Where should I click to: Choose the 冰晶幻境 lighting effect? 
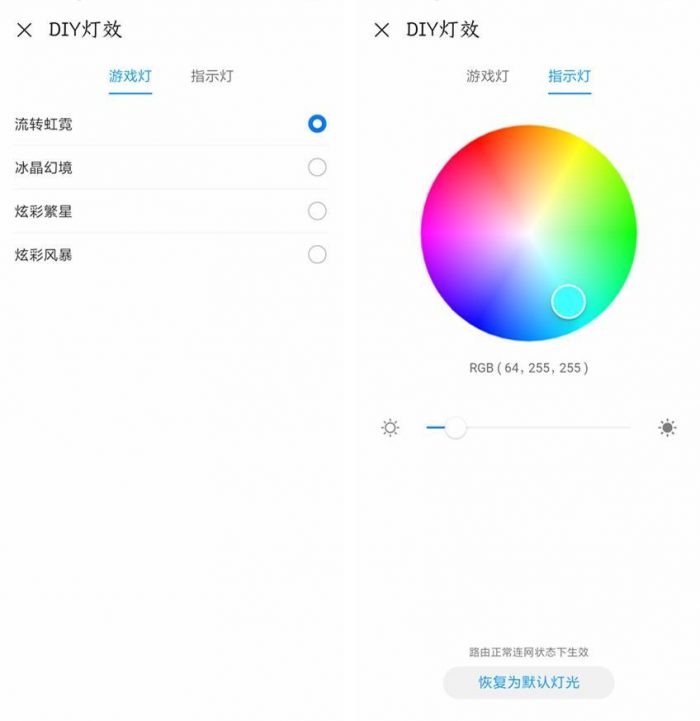point(317,168)
